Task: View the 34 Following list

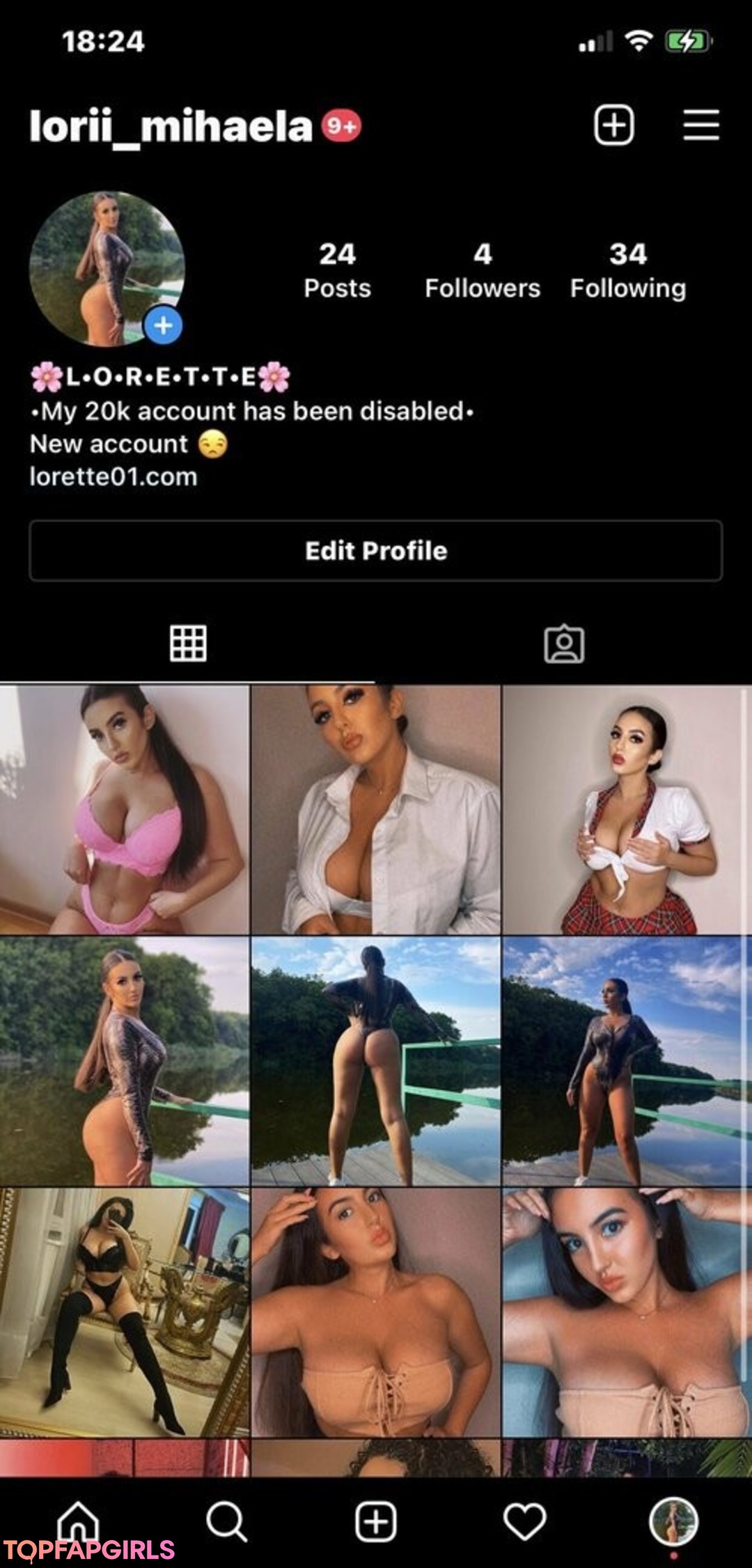Action: (627, 271)
